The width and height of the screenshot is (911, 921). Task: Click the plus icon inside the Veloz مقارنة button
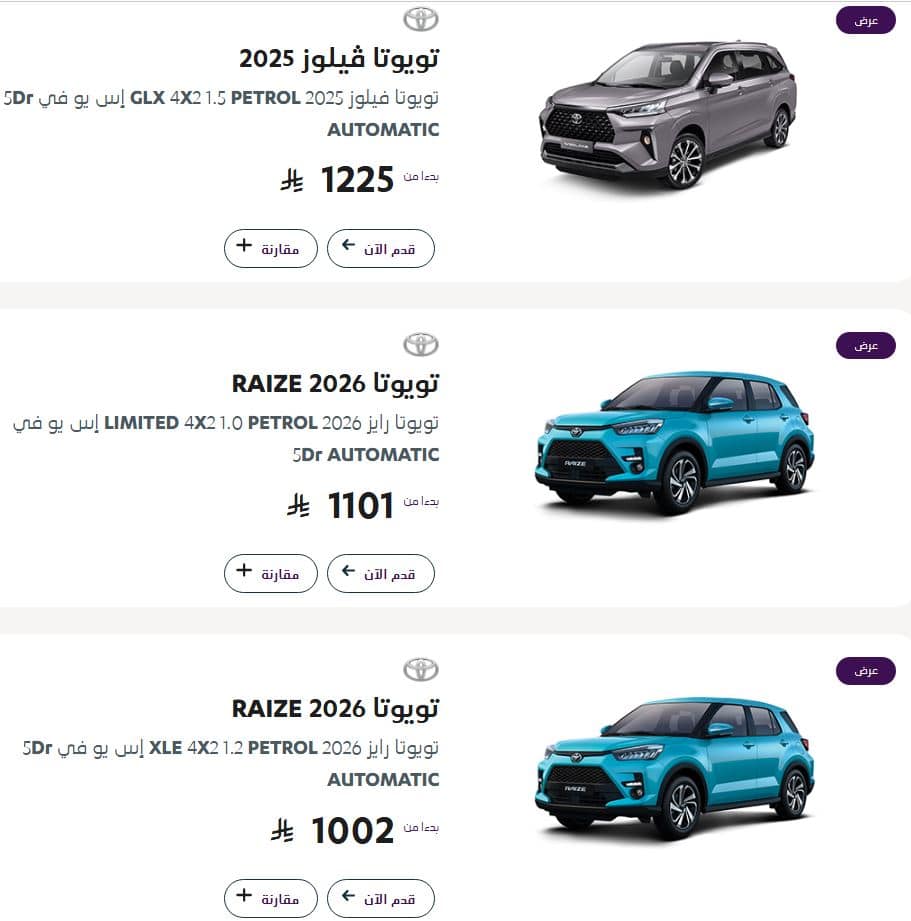click(x=243, y=248)
